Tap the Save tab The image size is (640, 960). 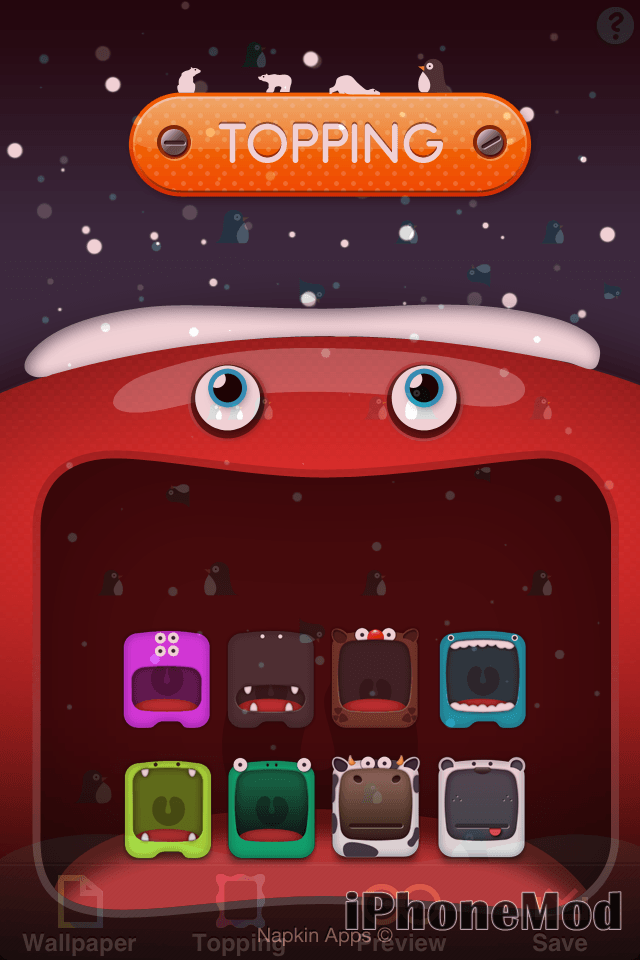[x=559, y=915]
